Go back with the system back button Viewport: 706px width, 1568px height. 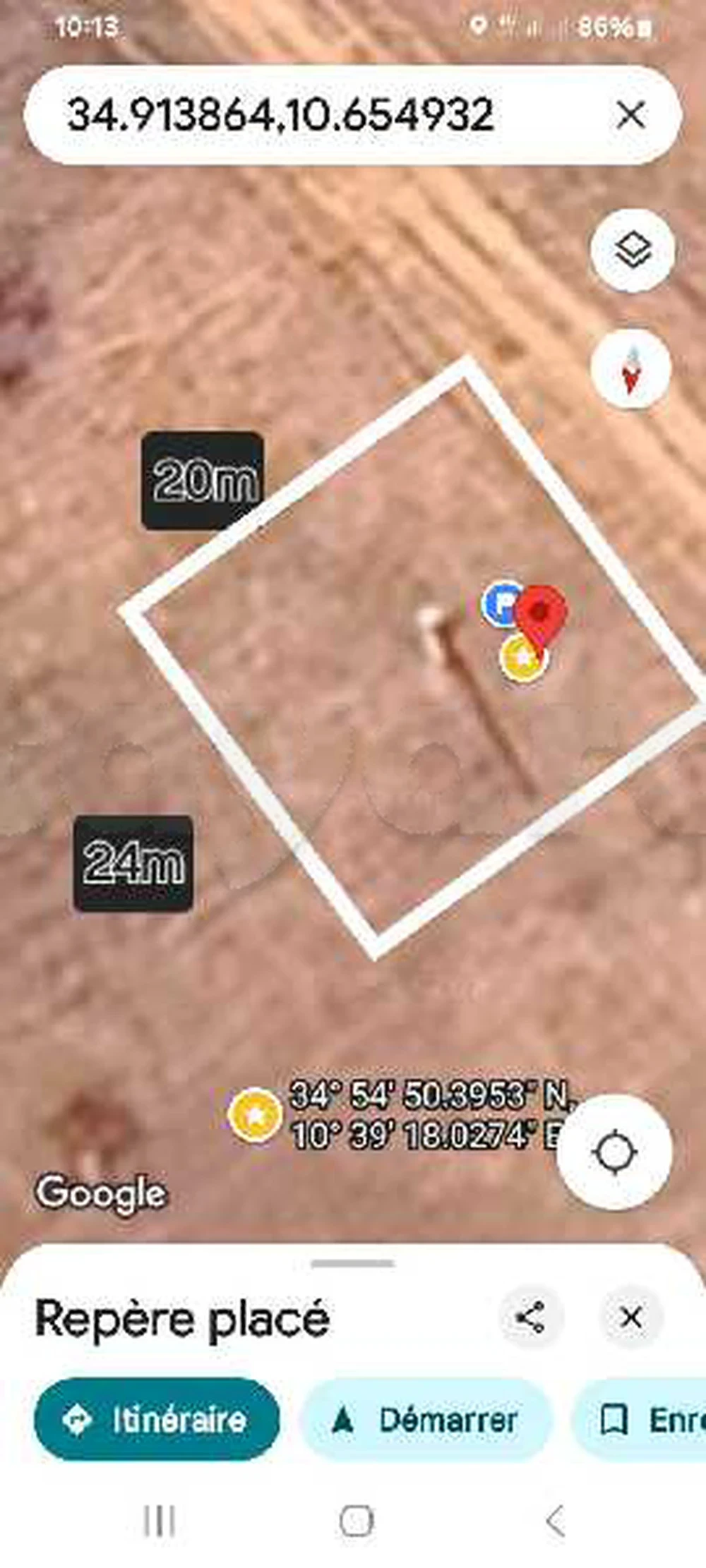pos(556,1521)
